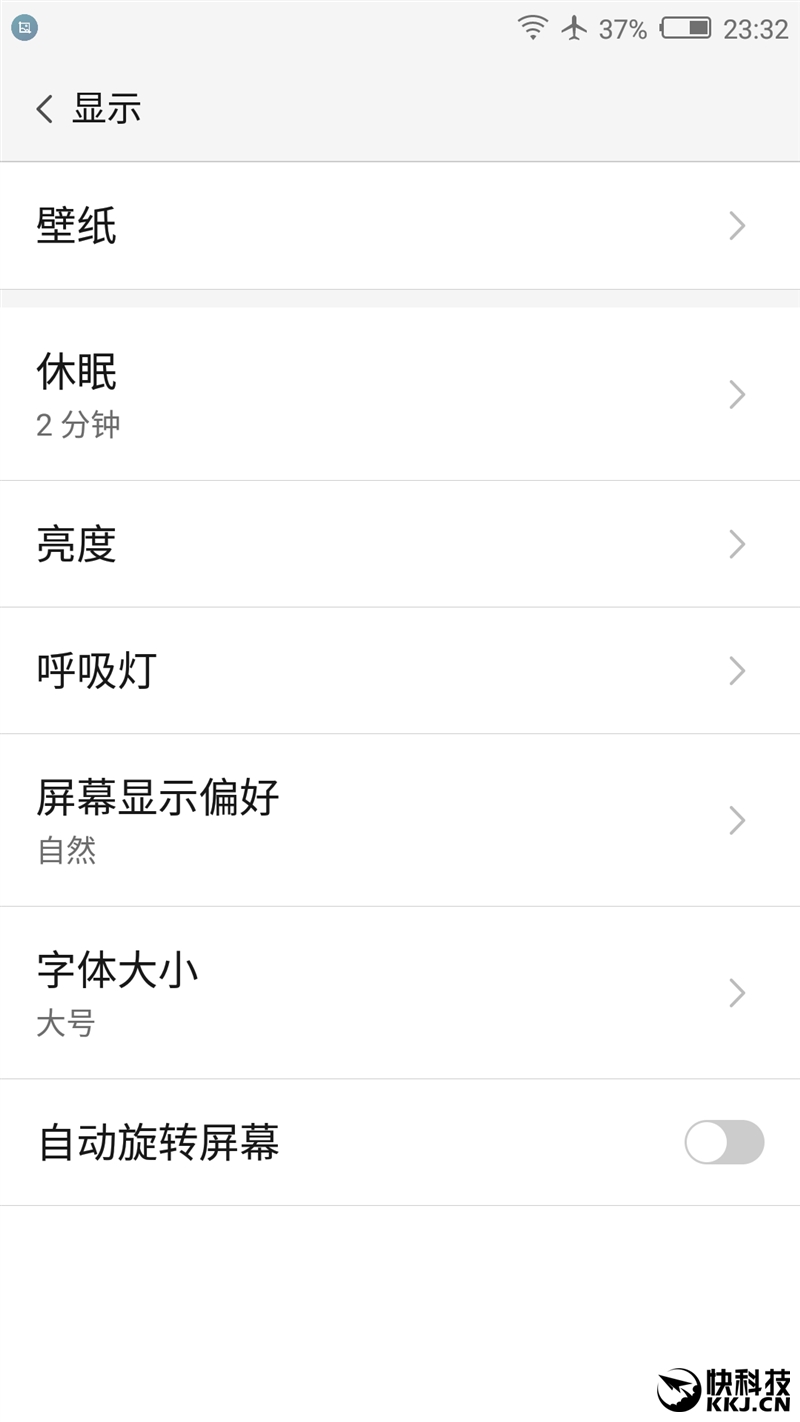Open the 亮度 brightness setting

point(400,544)
